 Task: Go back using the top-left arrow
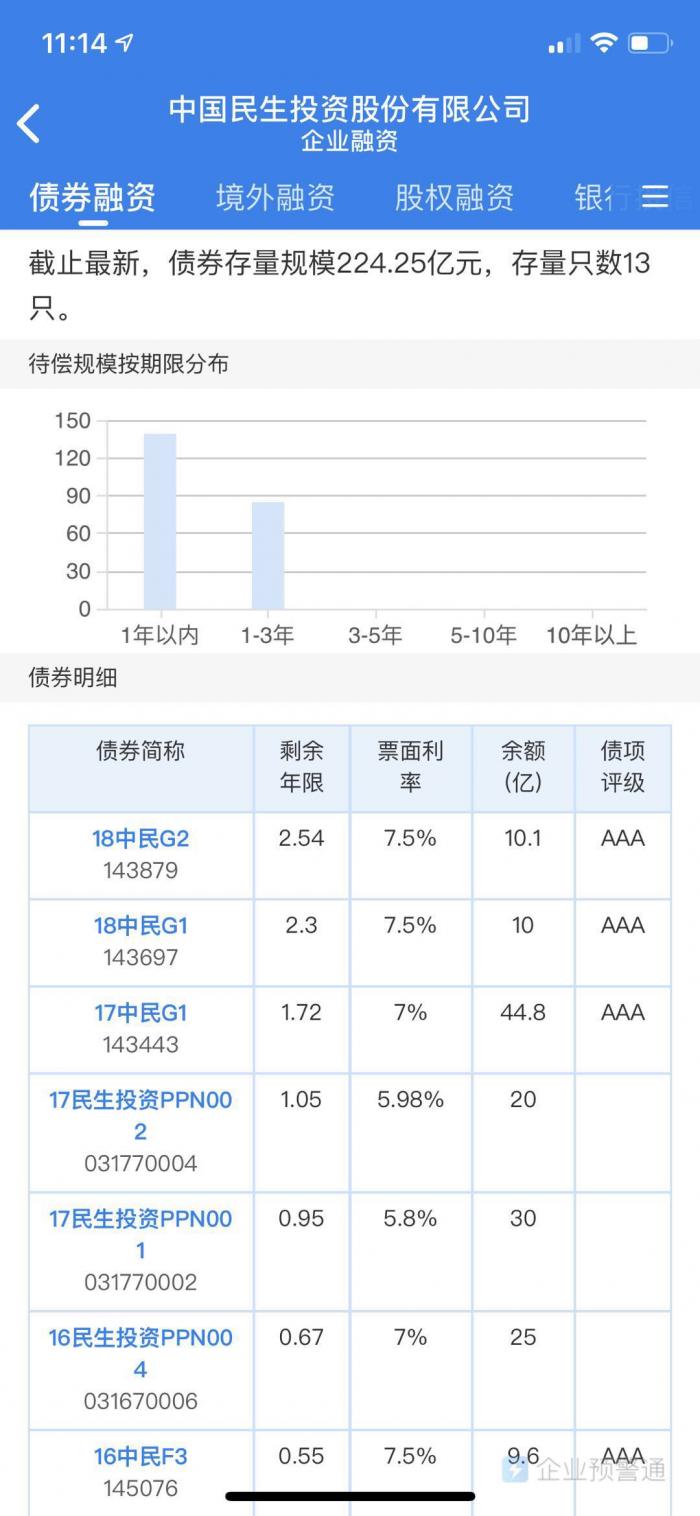pos(29,124)
